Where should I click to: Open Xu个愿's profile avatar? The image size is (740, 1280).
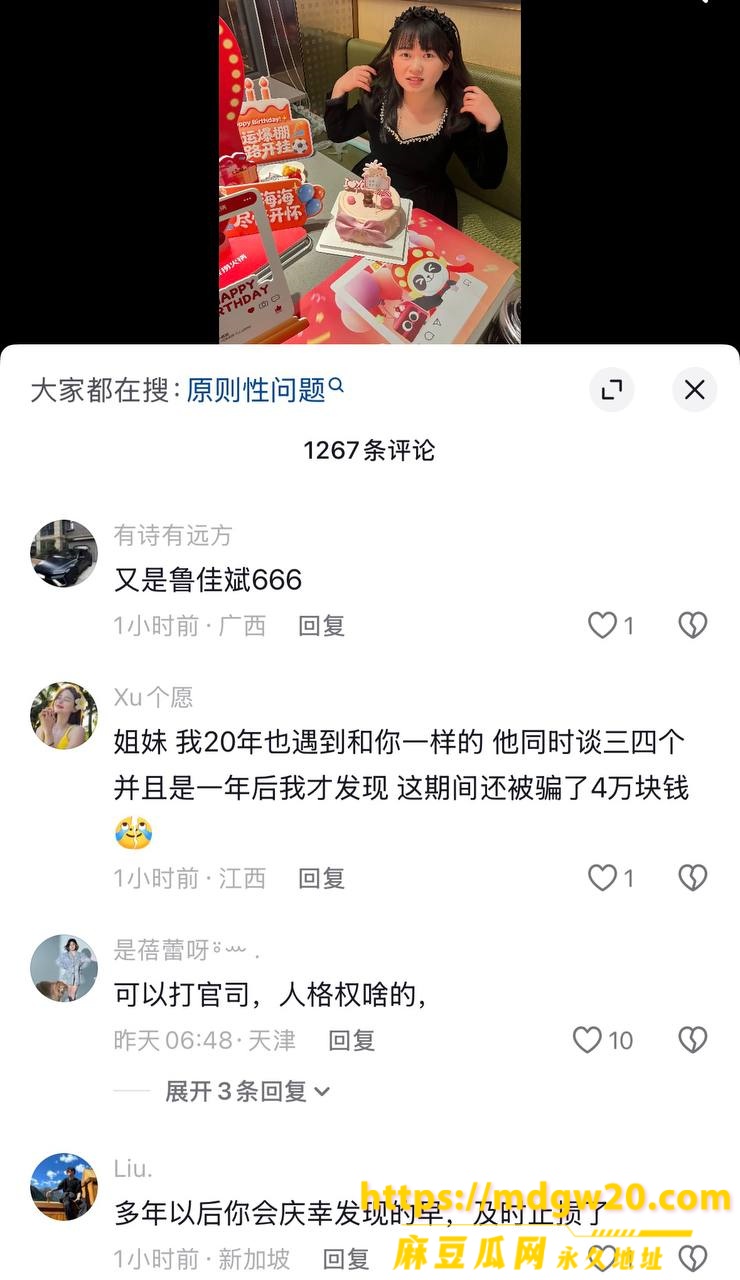coord(64,715)
